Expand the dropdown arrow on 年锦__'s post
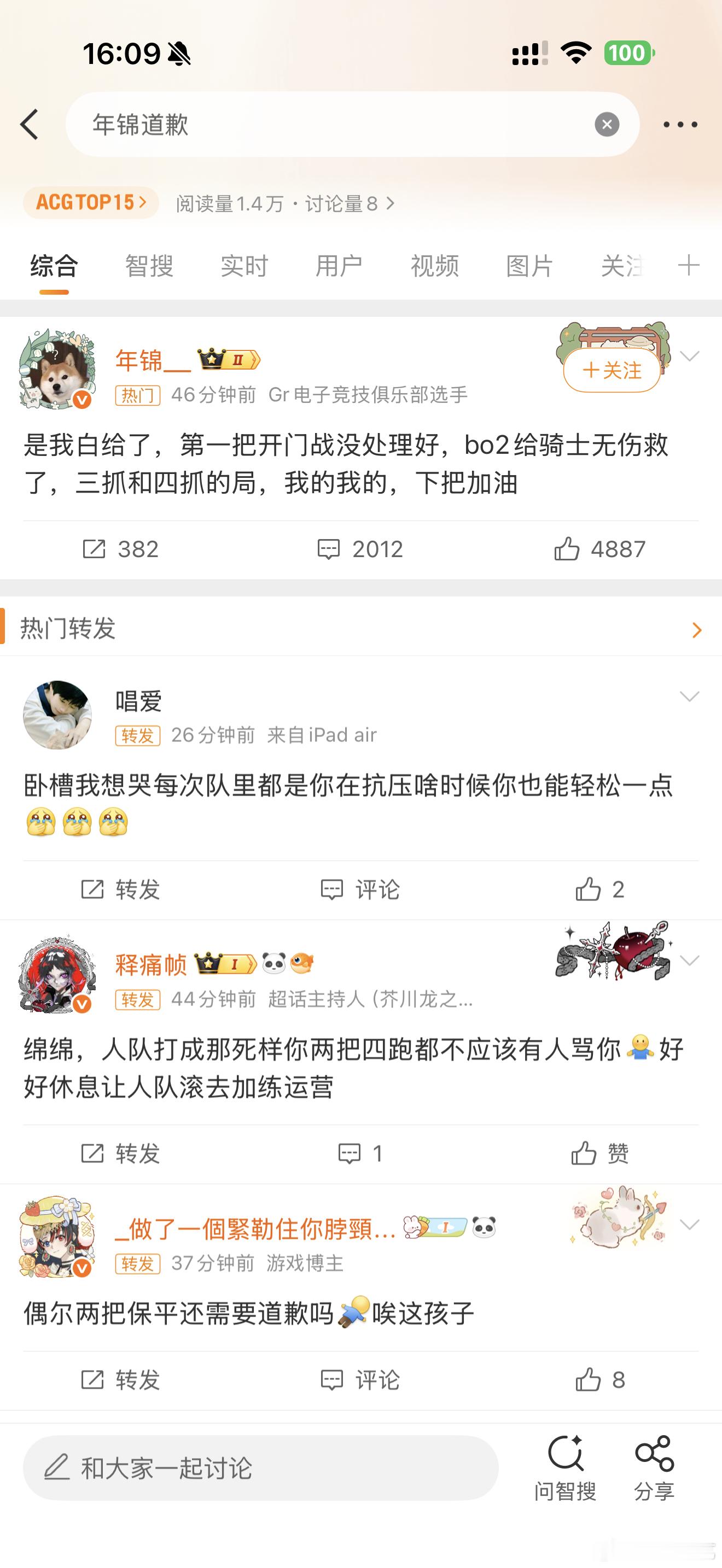Viewport: 722px width, 1568px height. [689, 356]
